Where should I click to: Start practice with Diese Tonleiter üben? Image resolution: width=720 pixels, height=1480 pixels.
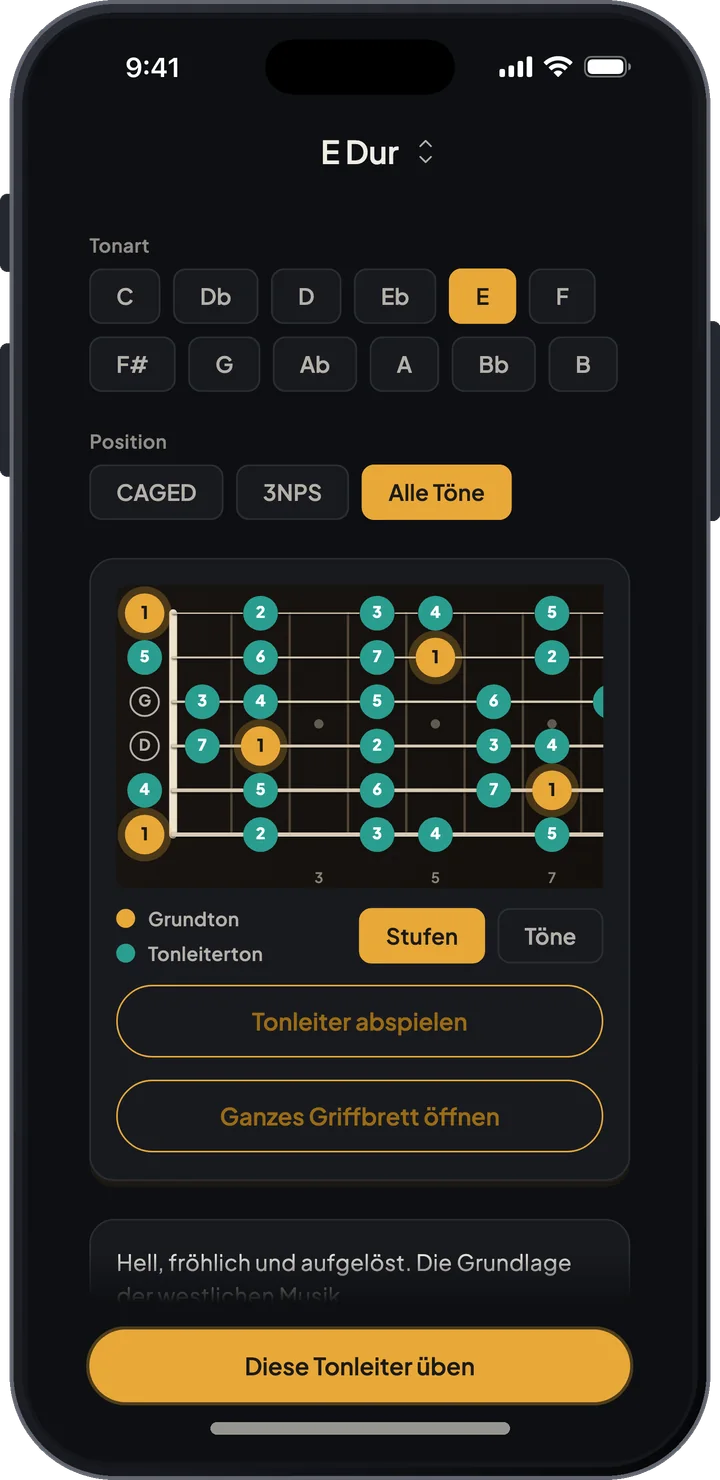point(360,1366)
